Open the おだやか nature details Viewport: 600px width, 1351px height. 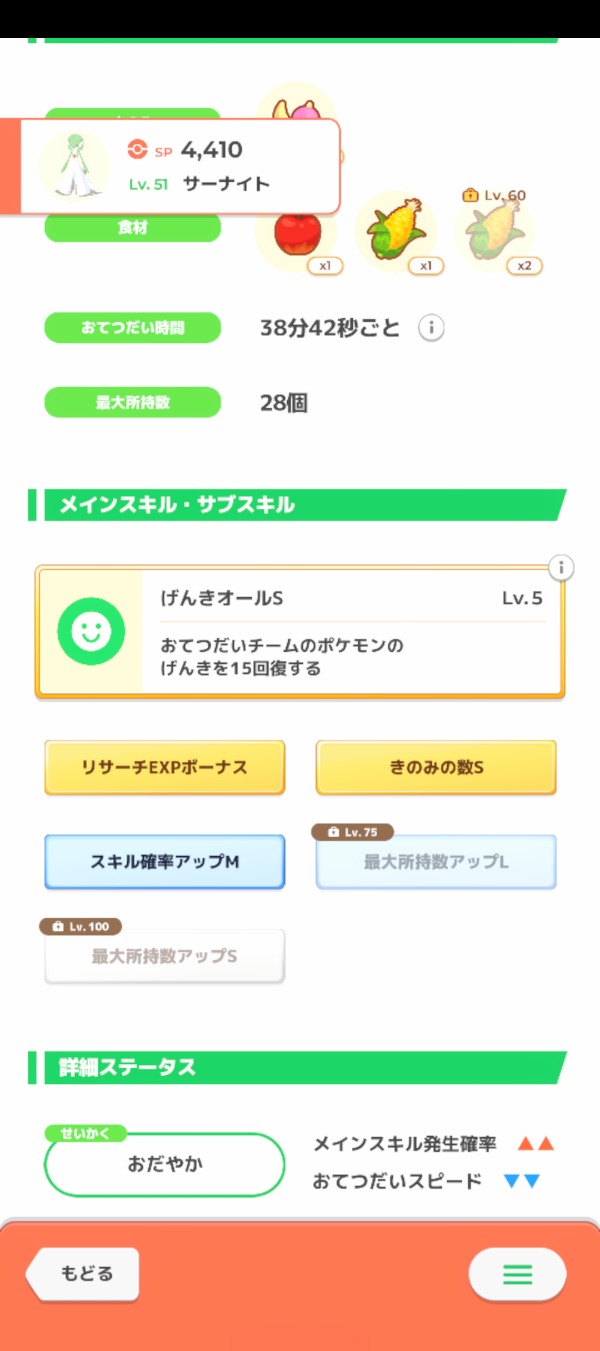click(165, 1164)
